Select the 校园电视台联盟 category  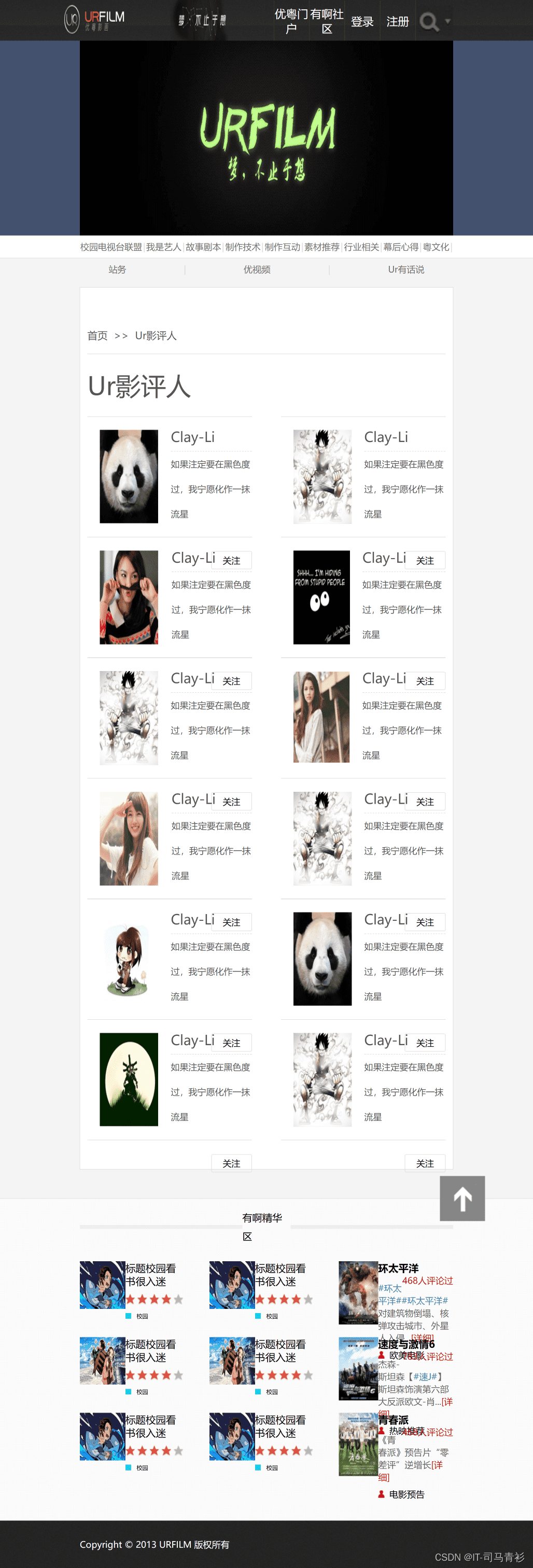[x=111, y=247]
